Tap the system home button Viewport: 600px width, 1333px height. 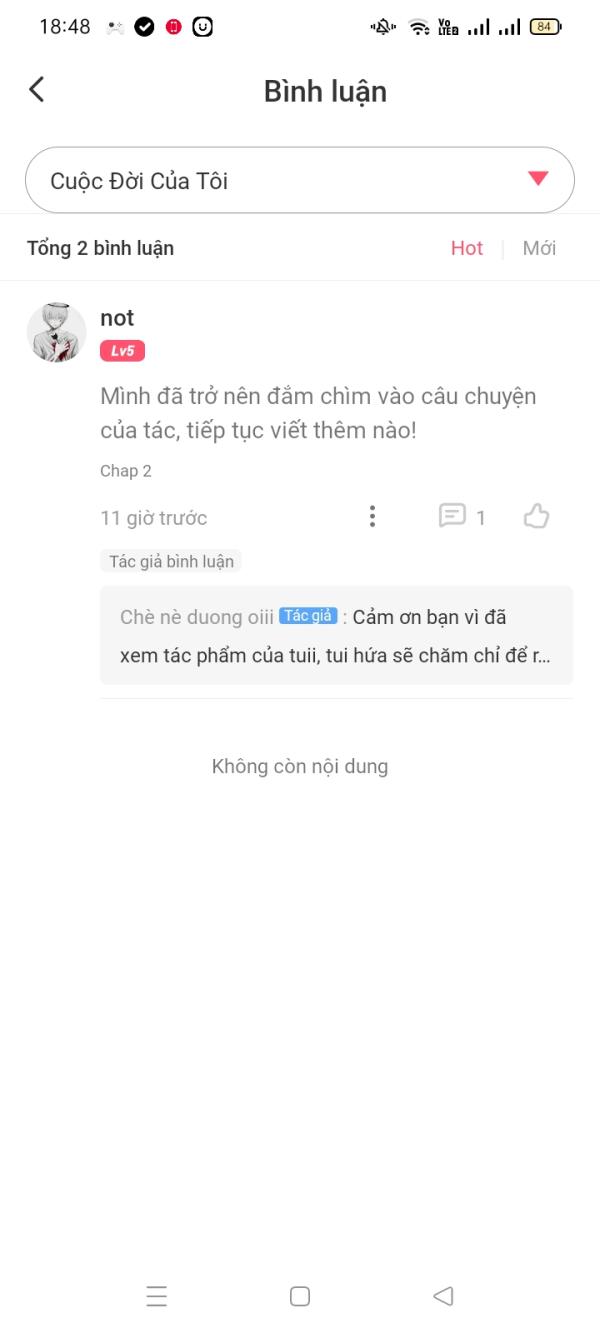tap(300, 1296)
